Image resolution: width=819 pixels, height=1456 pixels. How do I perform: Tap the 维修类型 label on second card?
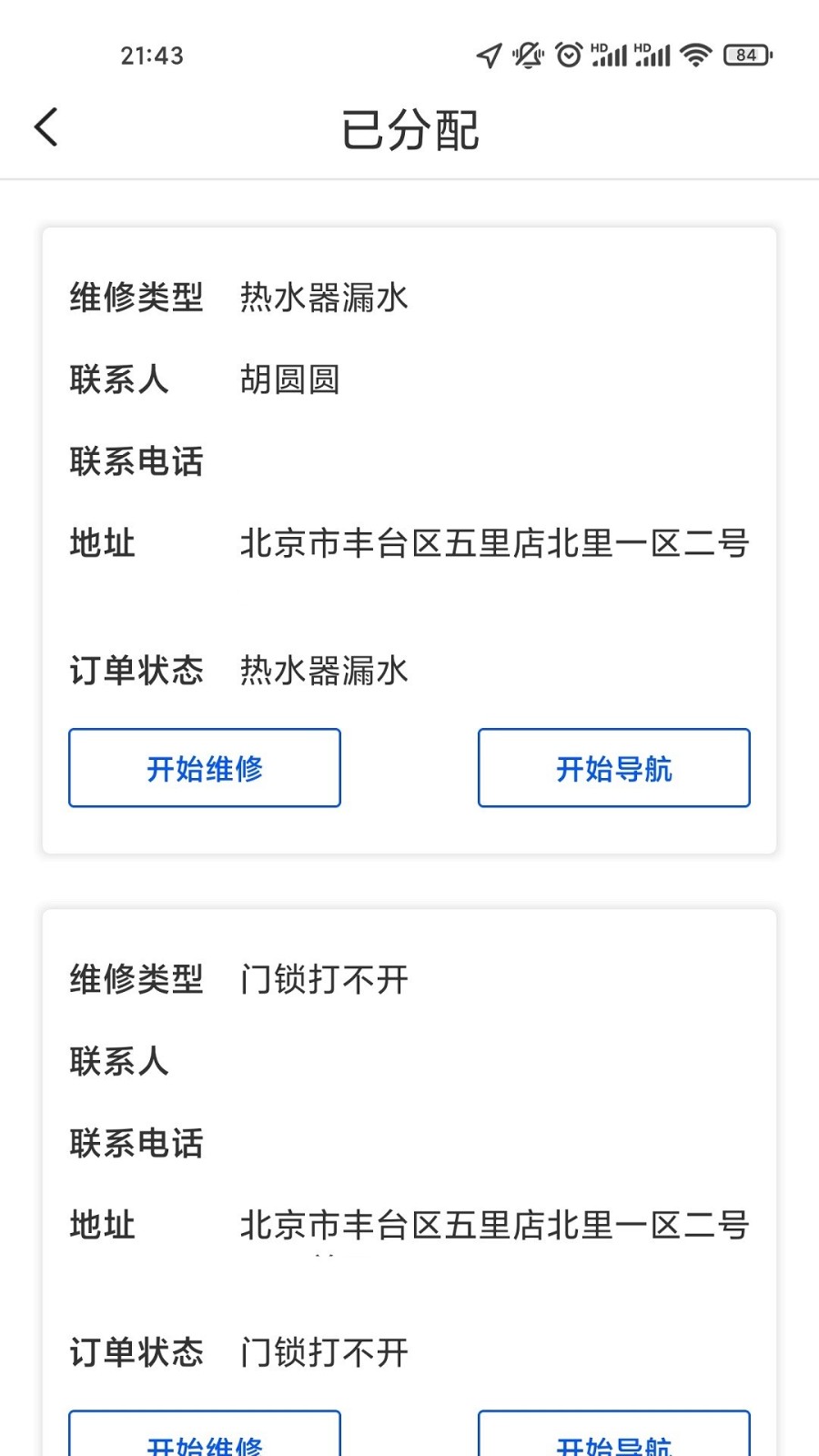(x=136, y=980)
